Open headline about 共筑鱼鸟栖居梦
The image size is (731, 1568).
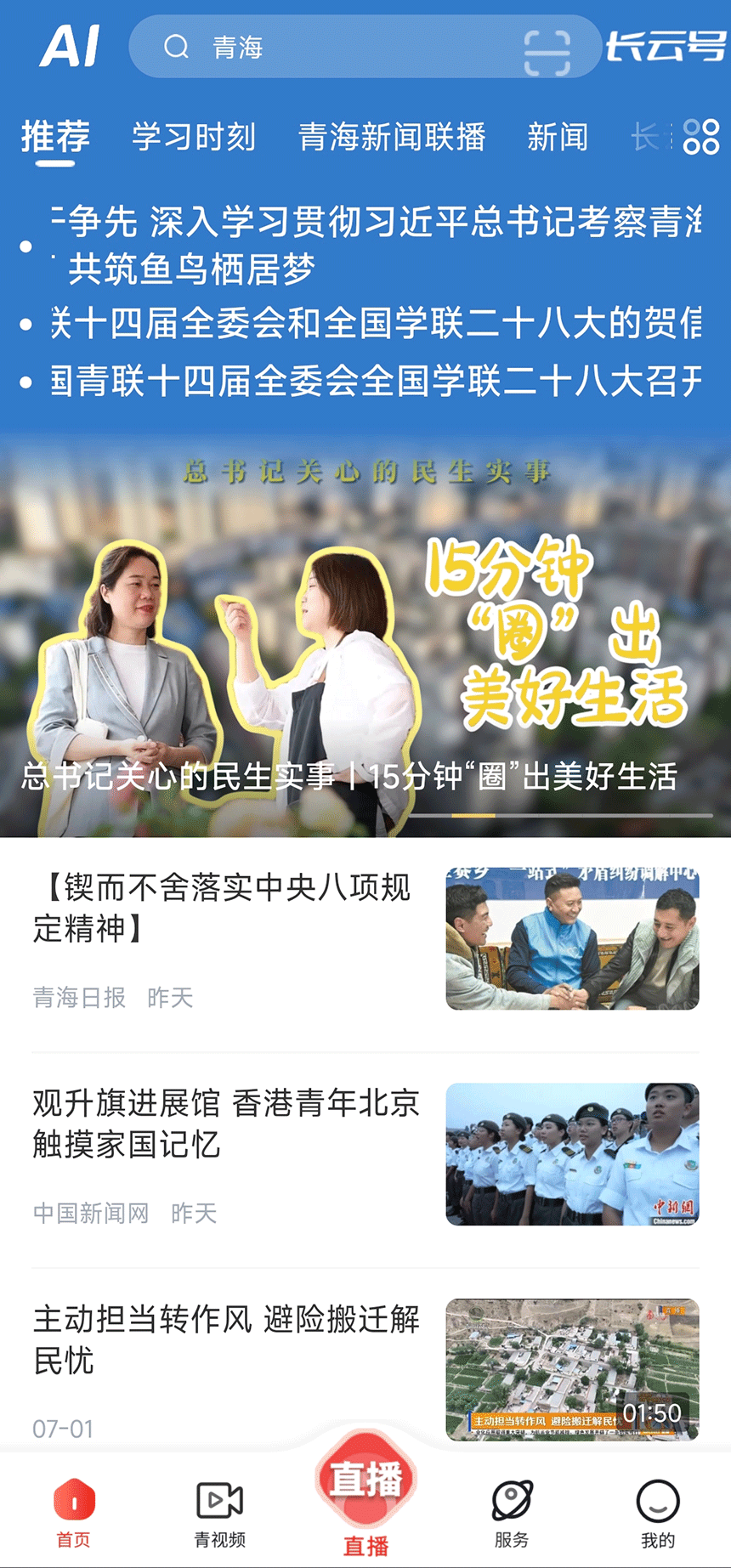coord(191,269)
